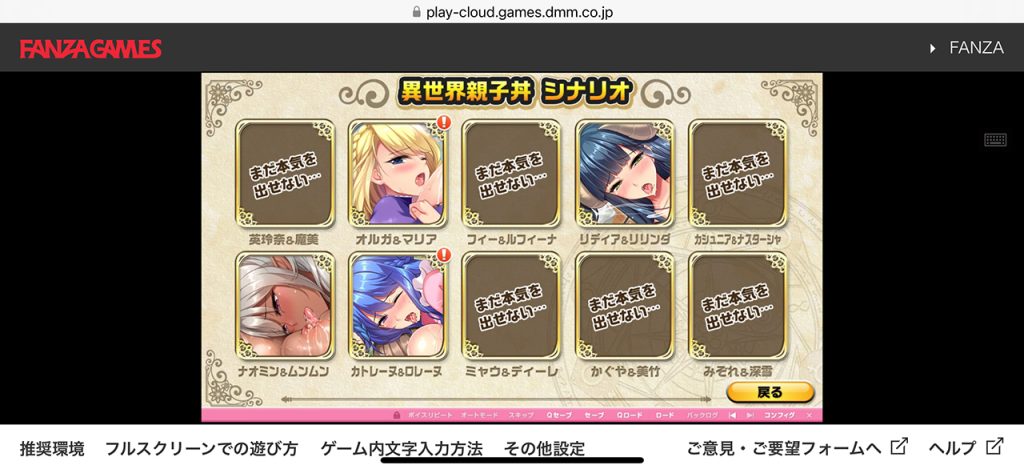This screenshot has height=473, width=1024.
Task: Tap セーブ in the game toolbar
Action: (594, 414)
